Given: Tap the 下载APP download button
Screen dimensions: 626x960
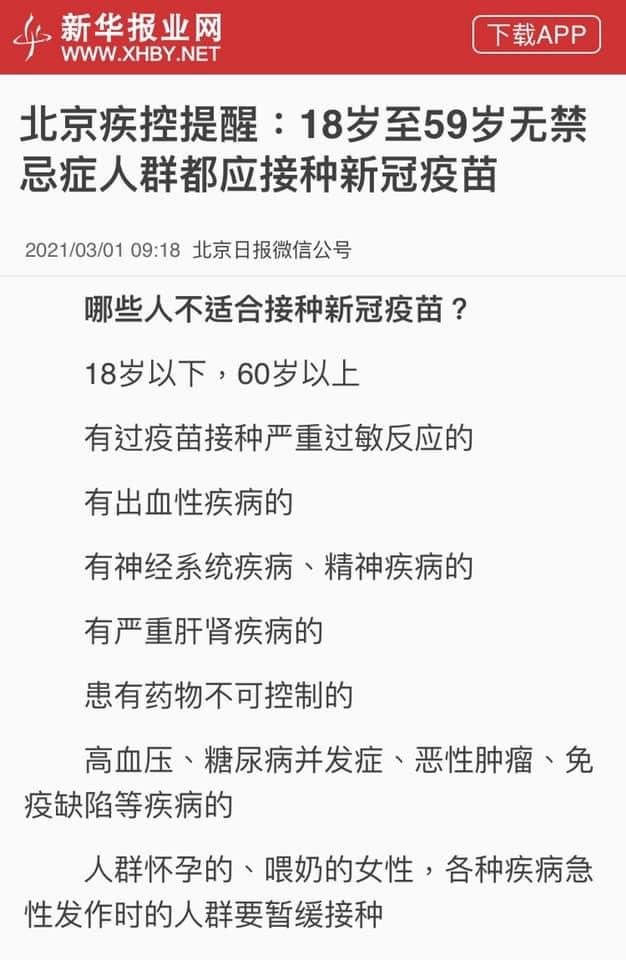Looking at the screenshot, I should point(536,35).
